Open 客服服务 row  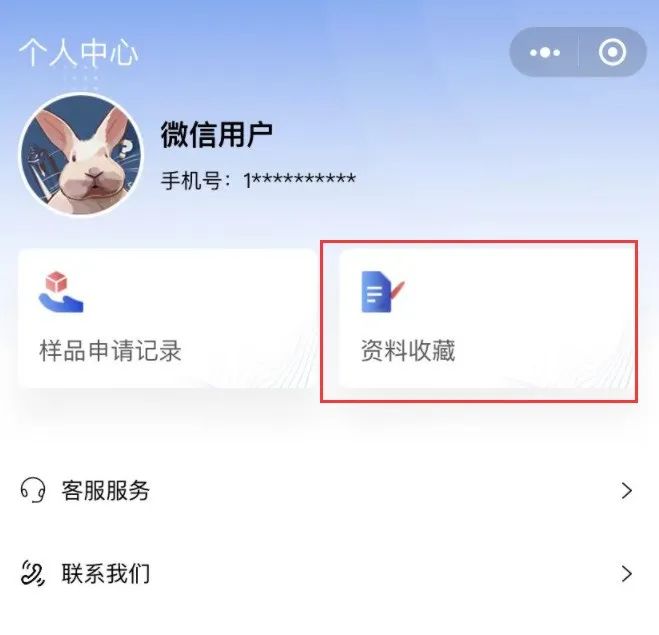point(328,490)
